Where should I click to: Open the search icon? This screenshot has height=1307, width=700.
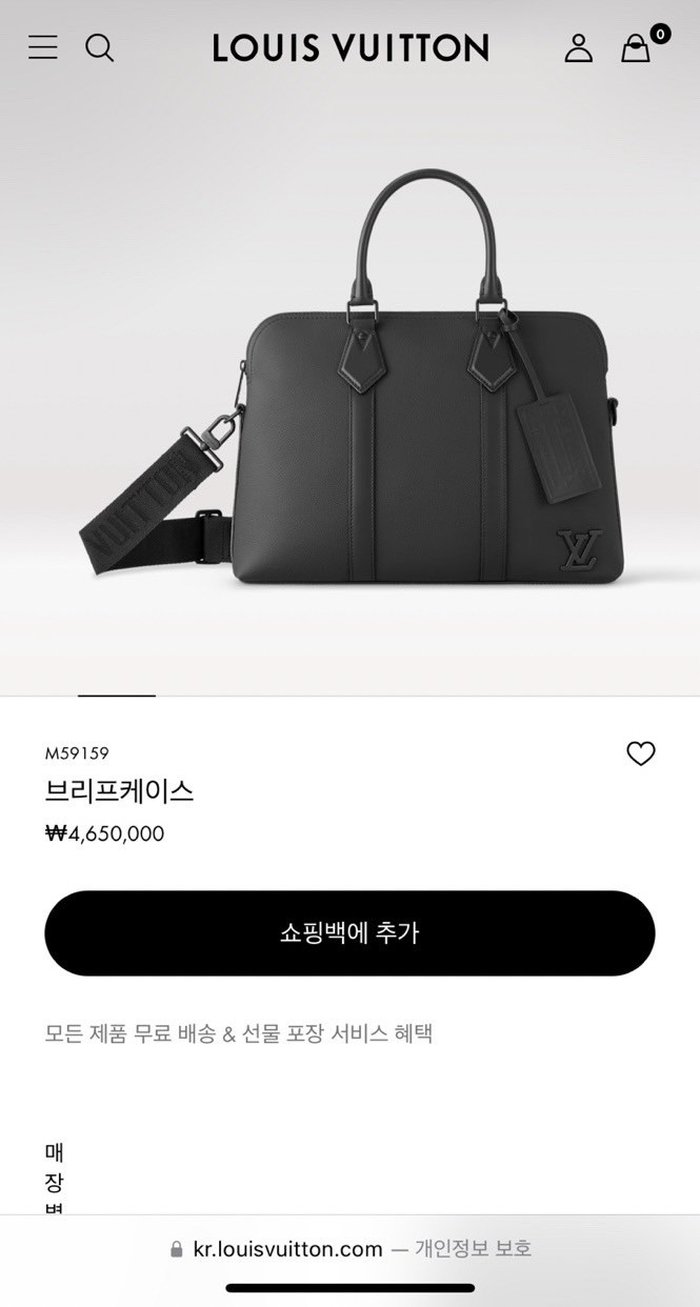[99, 47]
